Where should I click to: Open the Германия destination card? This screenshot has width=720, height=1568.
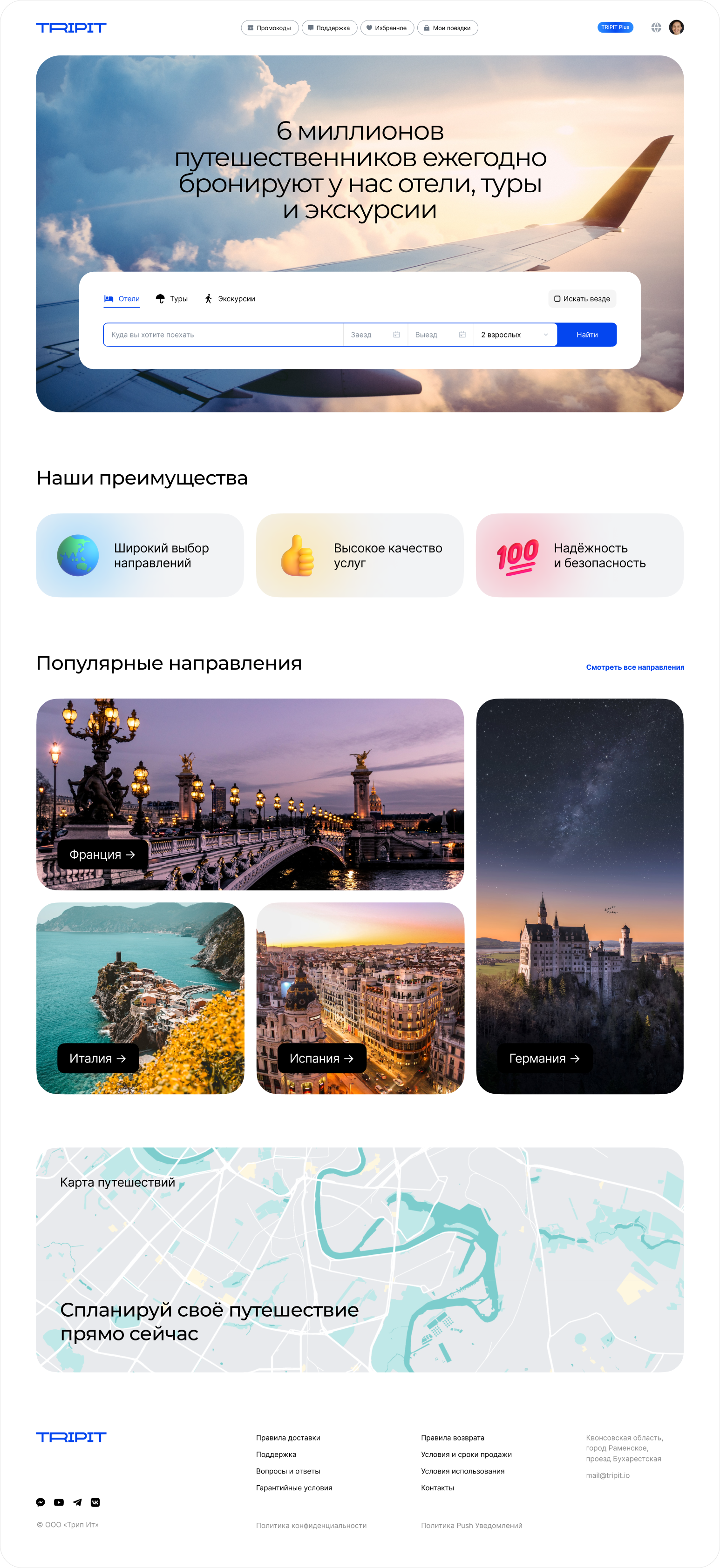pyautogui.click(x=544, y=1058)
